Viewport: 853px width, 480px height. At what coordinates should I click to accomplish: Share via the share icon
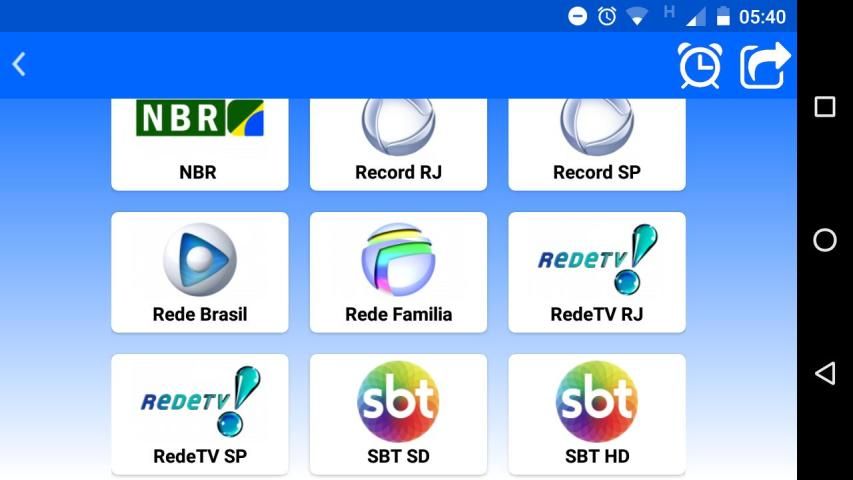(764, 66)
